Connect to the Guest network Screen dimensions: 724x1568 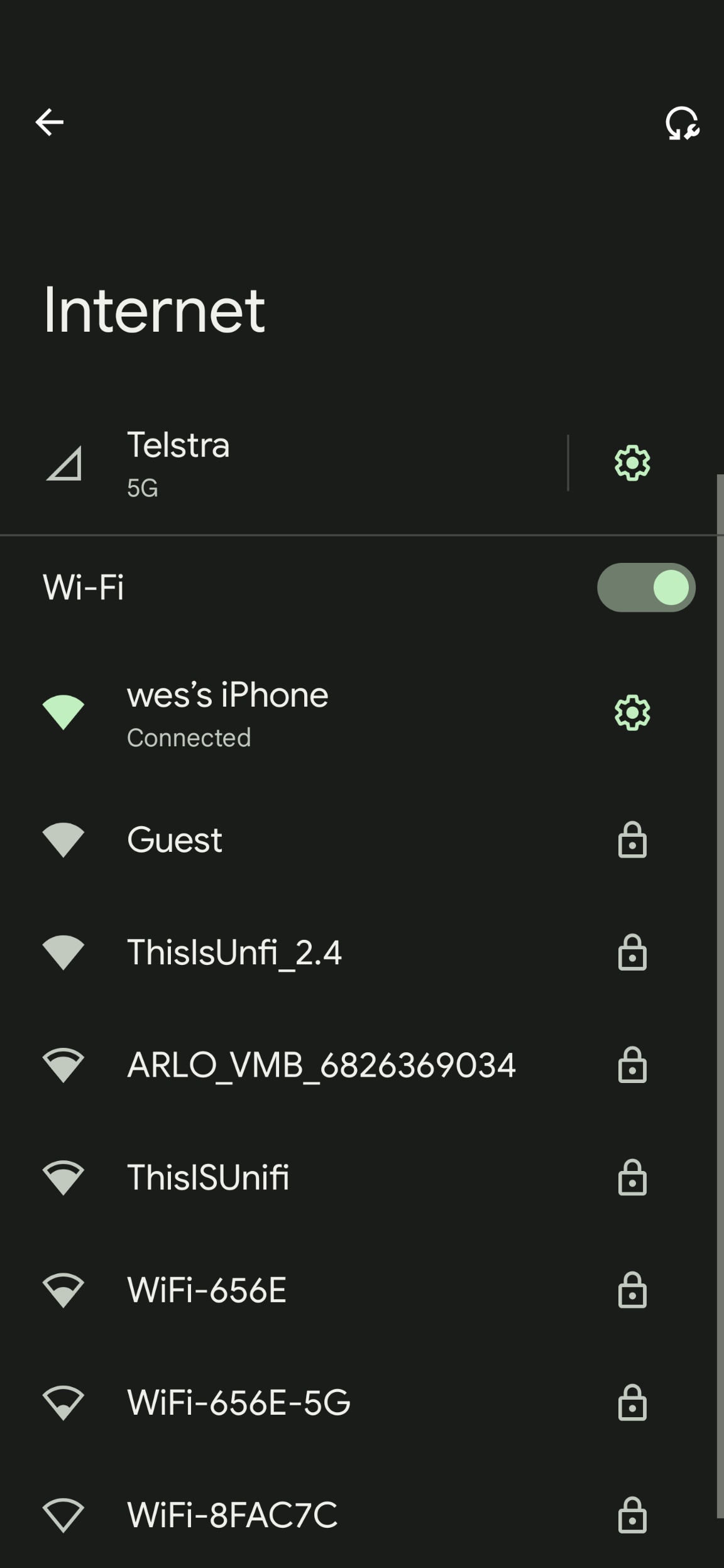pyautogui.click(x=358, y=840)
